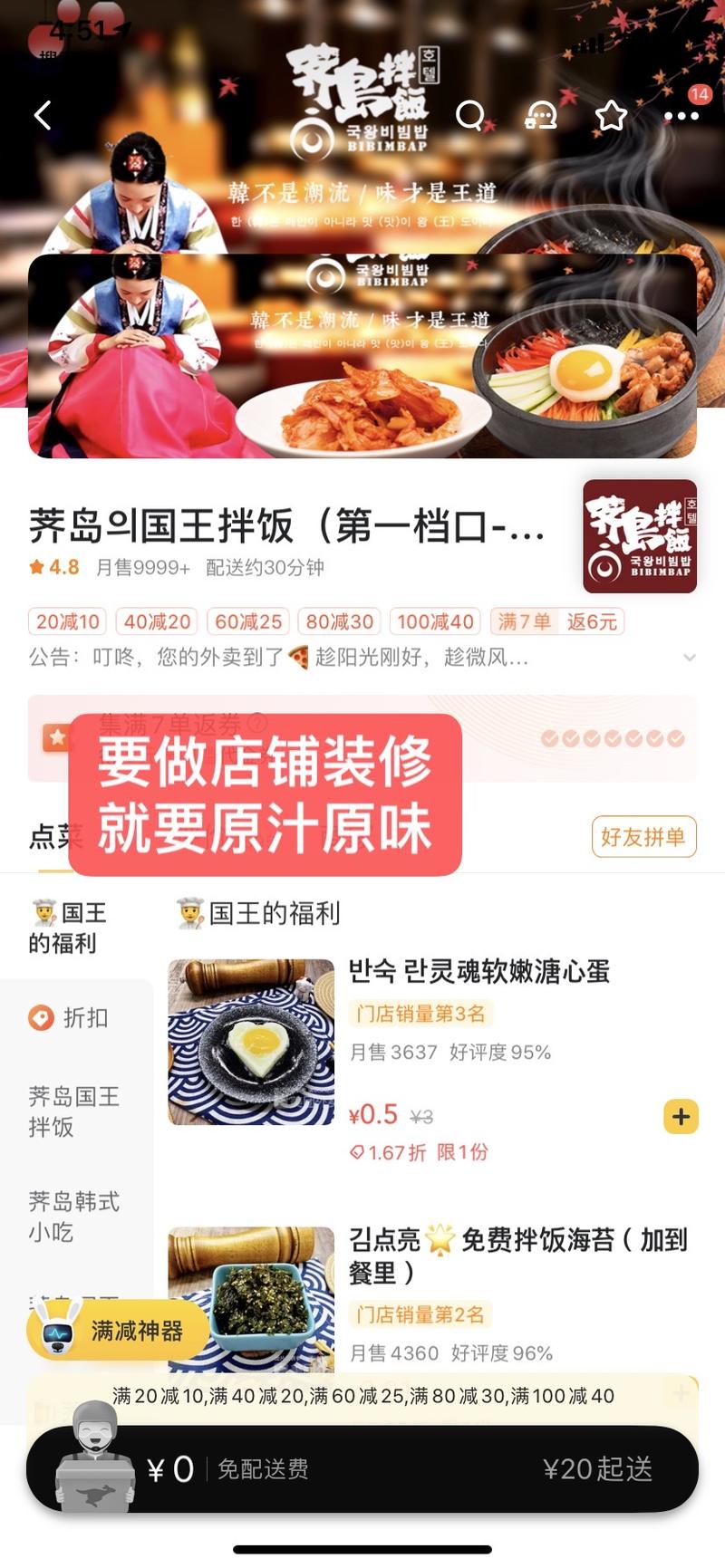Open customer service via the headset icon
This screenshot has height=1568, width=725.
coord(539,116)
